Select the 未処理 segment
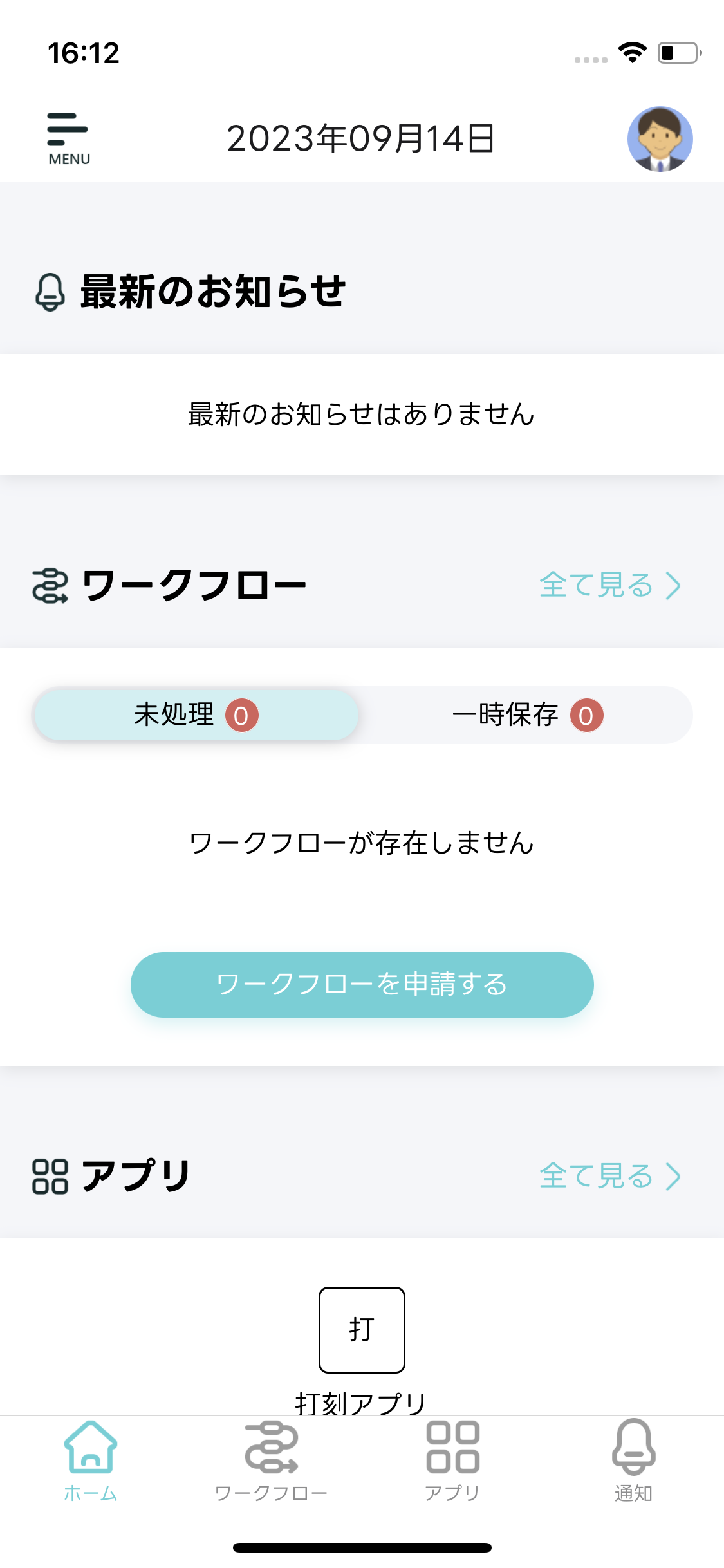The height and width of the screenshot is (1568, 724). click(196, 715)
